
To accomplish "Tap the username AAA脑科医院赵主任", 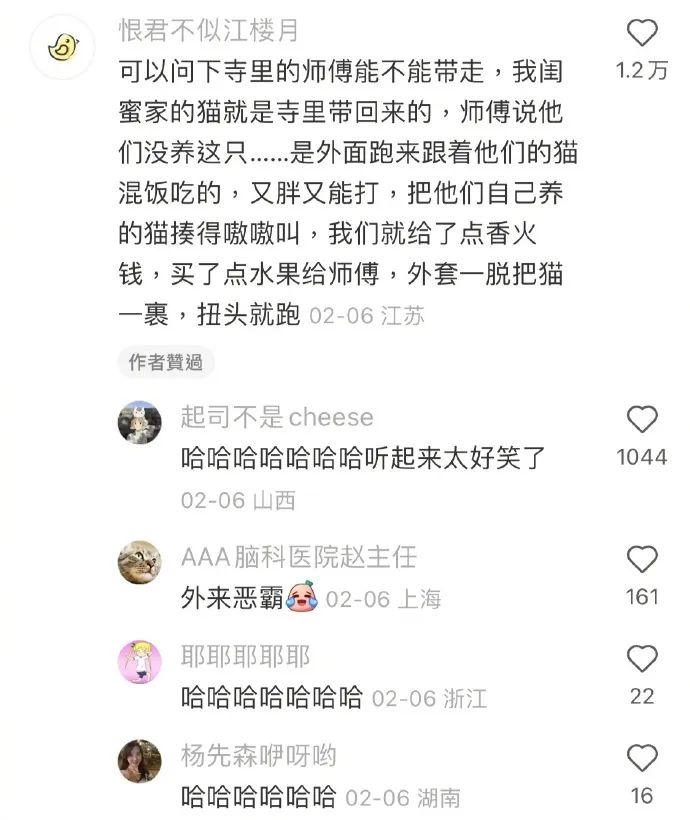I will pos(298,557).
